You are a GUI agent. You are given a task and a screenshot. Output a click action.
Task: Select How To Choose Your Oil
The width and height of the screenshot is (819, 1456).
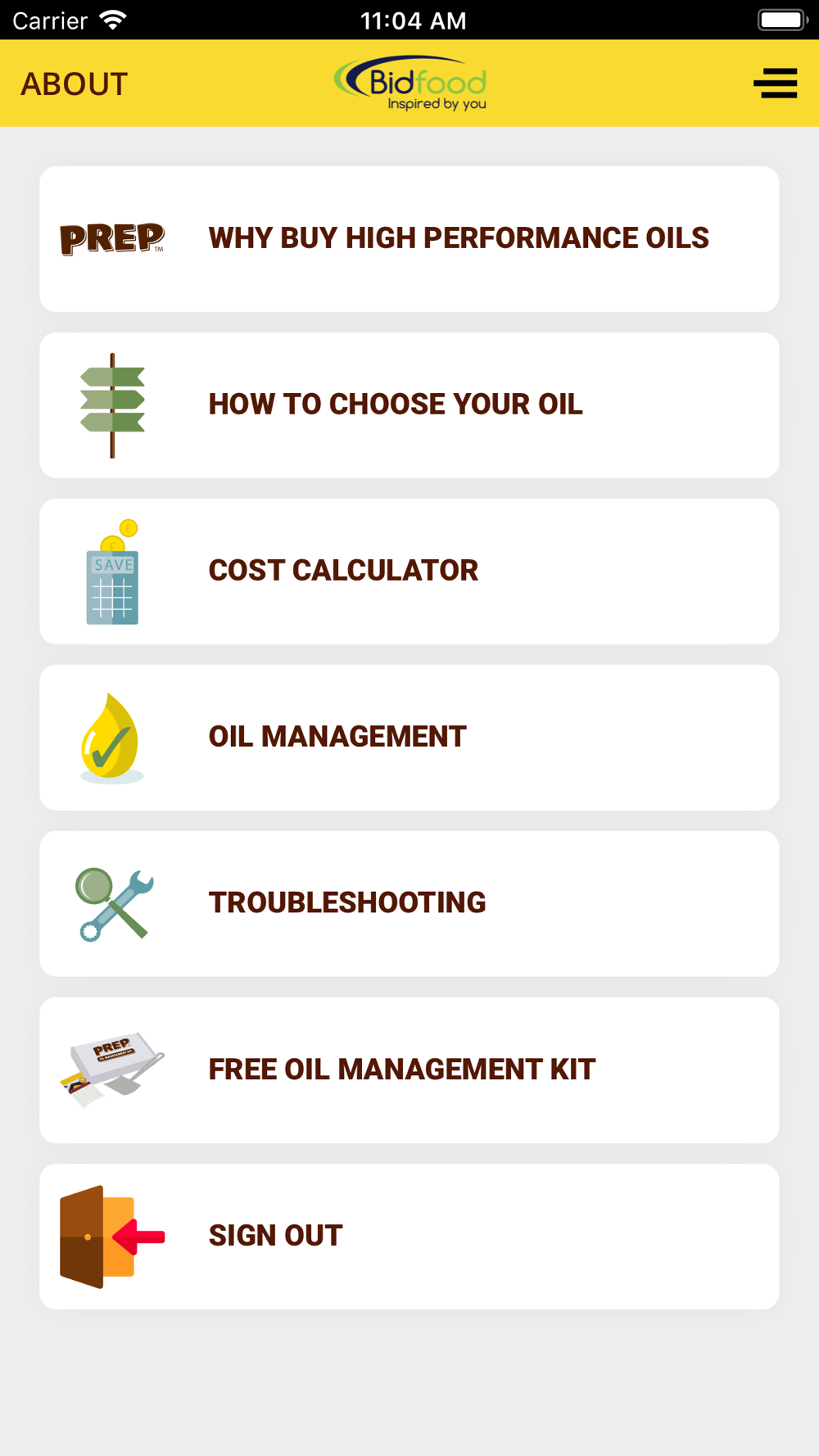coord(409,405)
